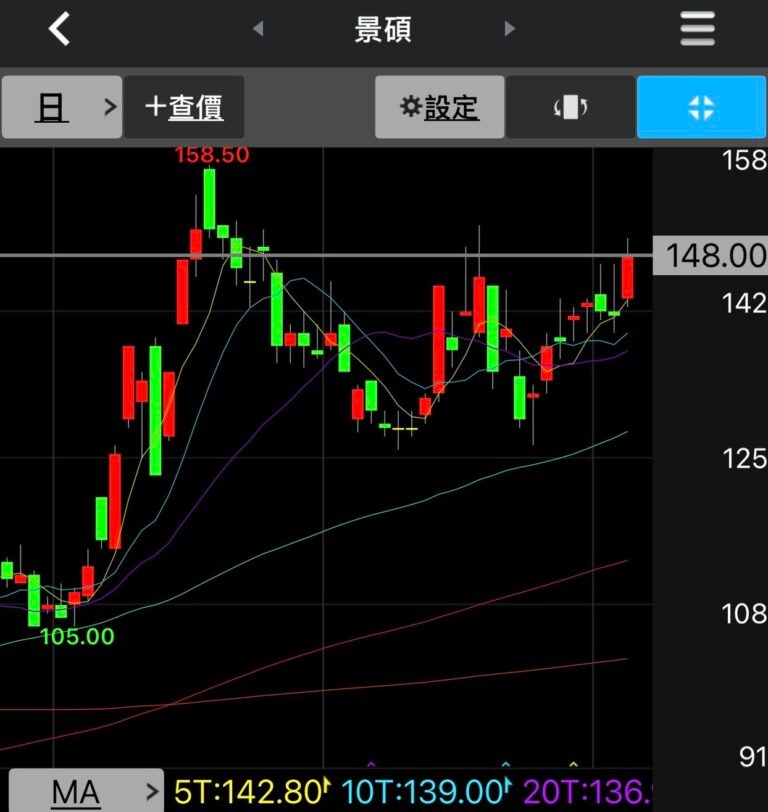Switch to the previous stock with left arrow
Screen dimensions: 768x812
(258, 29)
